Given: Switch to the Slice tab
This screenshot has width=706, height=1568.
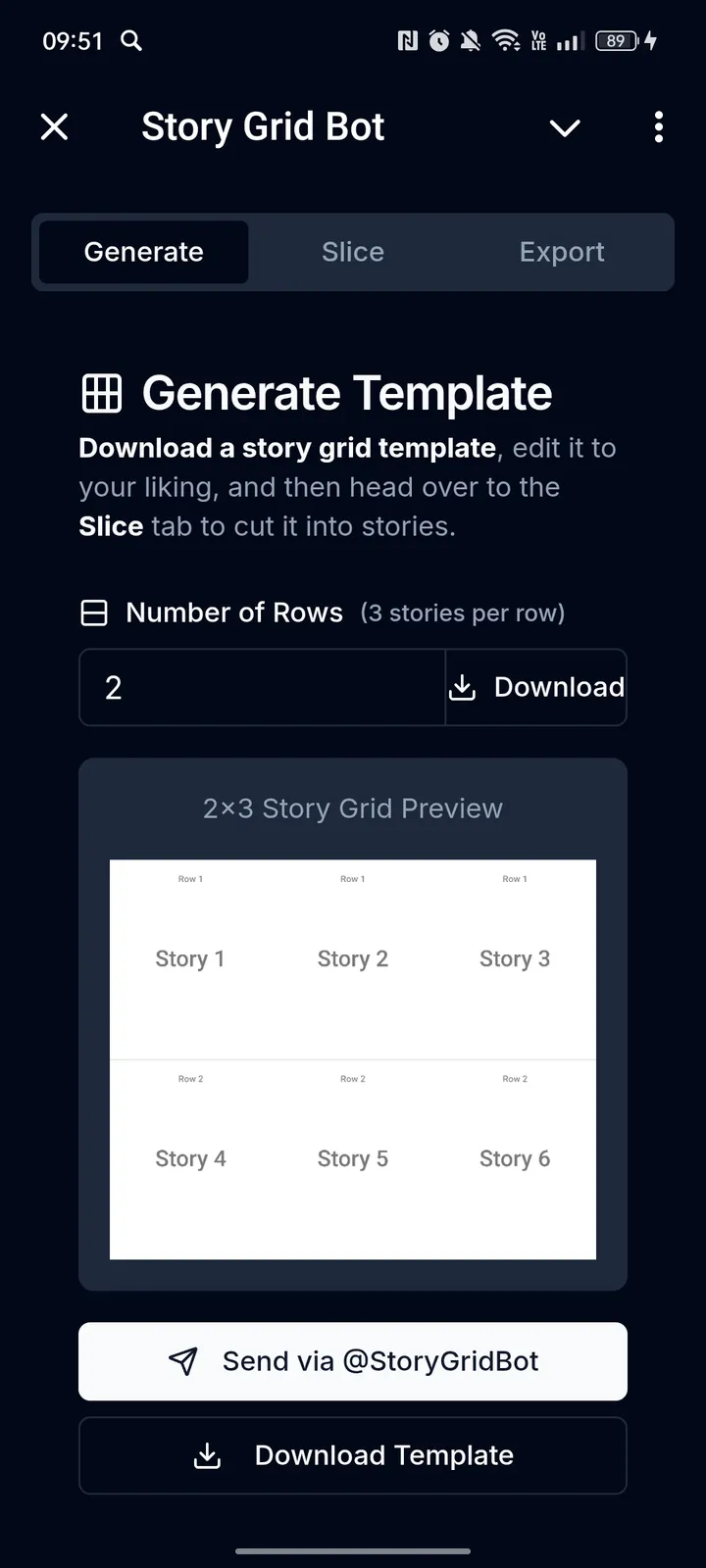Looking at the screenshot, I should (x=352, y=252).
